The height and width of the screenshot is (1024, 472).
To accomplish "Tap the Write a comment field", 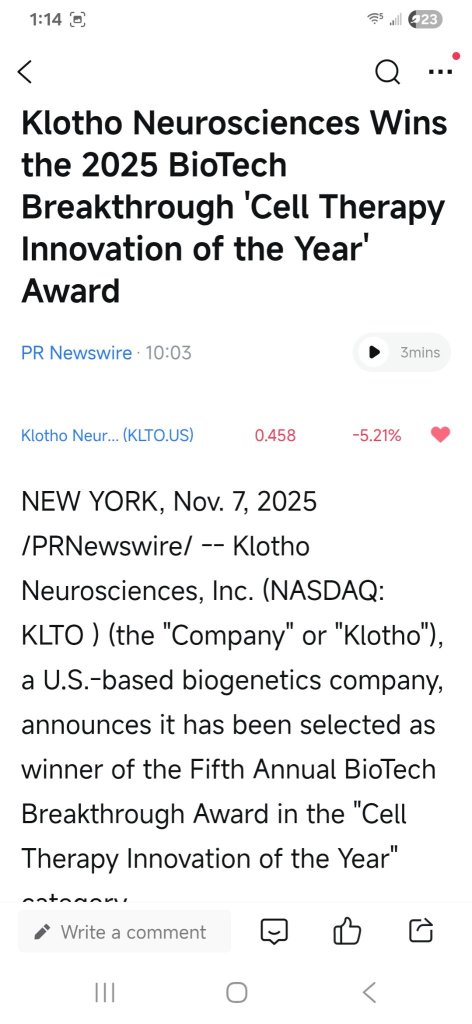I will (124, 932).
